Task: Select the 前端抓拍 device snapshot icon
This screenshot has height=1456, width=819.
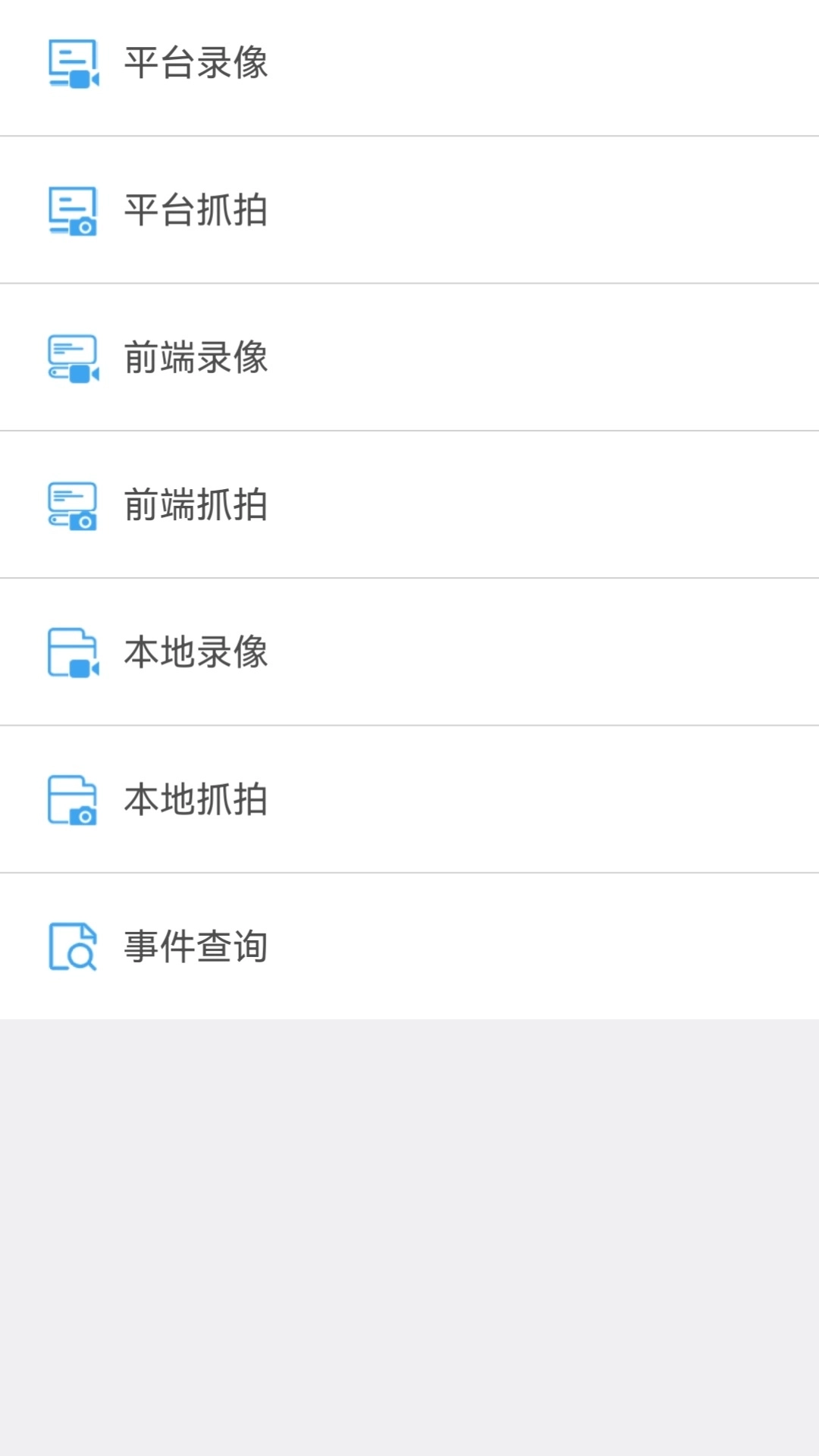Action: point(72,503)
